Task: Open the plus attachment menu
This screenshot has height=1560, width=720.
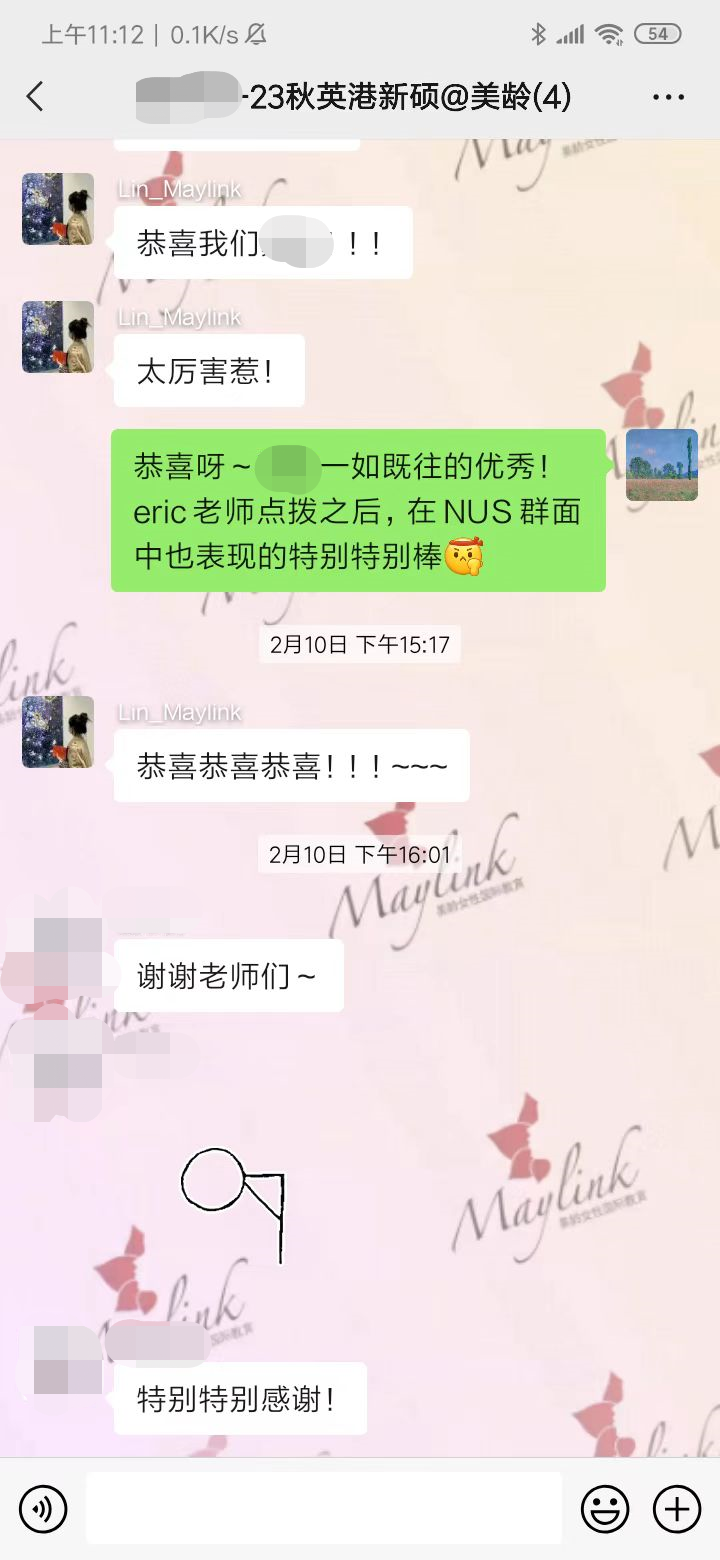Action: click(677, 1508)
